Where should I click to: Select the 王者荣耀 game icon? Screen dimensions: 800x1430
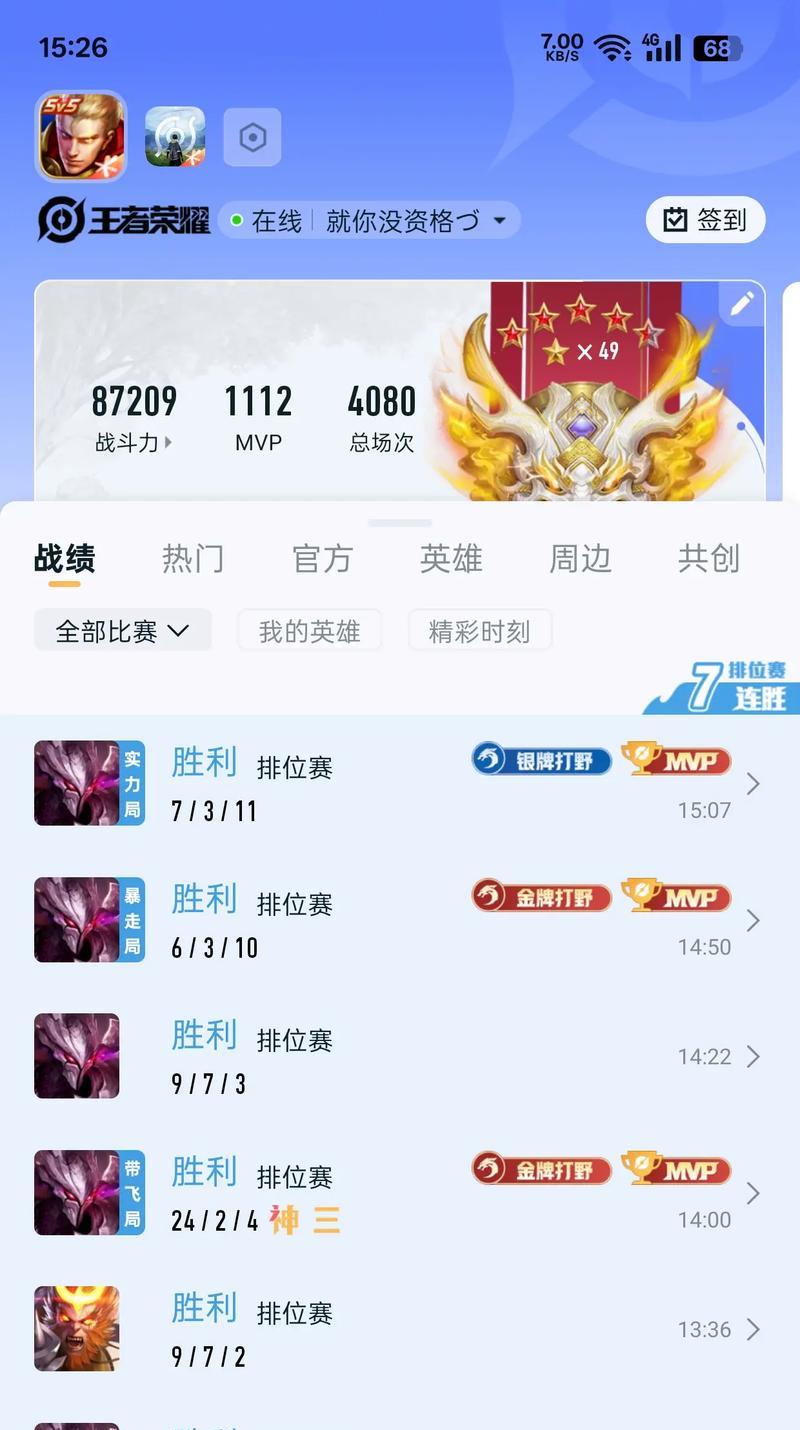click(81, 137)
